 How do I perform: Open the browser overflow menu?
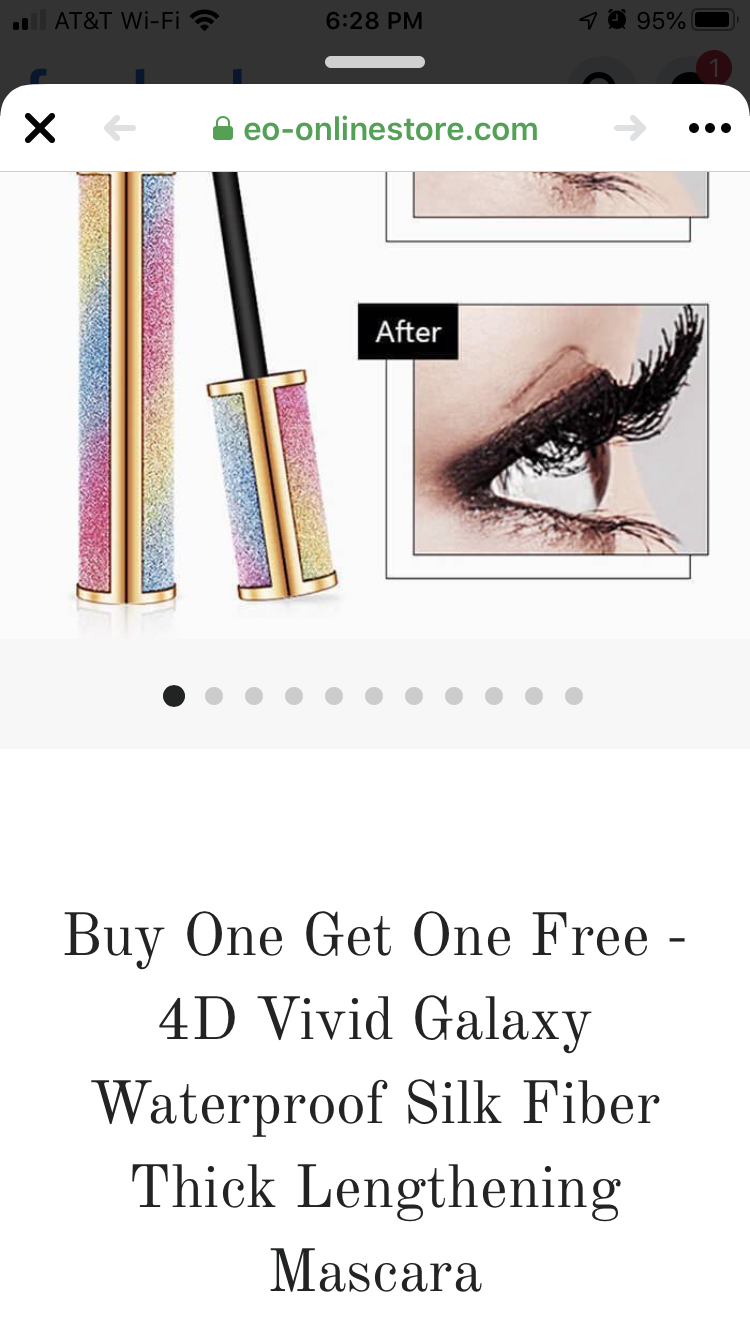710,128
